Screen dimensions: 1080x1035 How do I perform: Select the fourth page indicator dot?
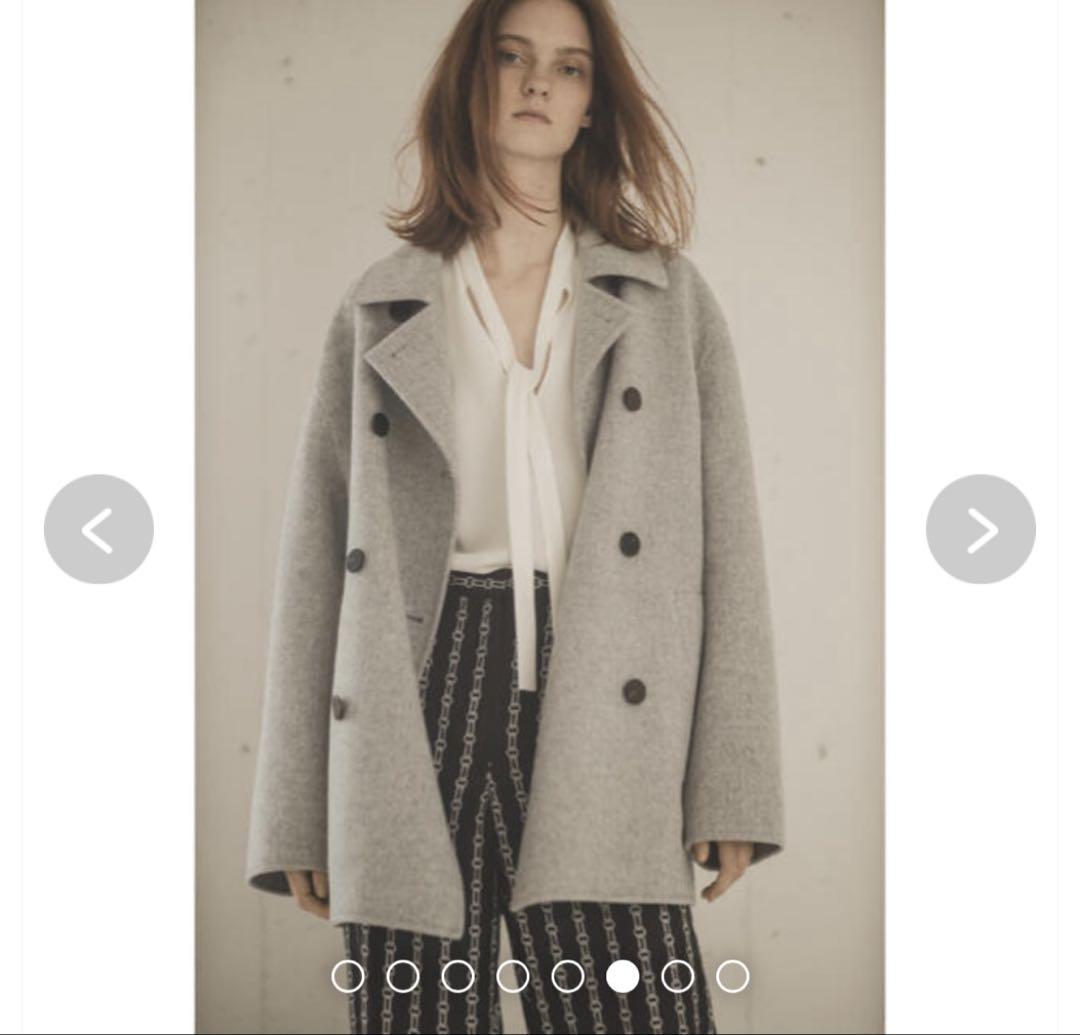pos(513,976)
